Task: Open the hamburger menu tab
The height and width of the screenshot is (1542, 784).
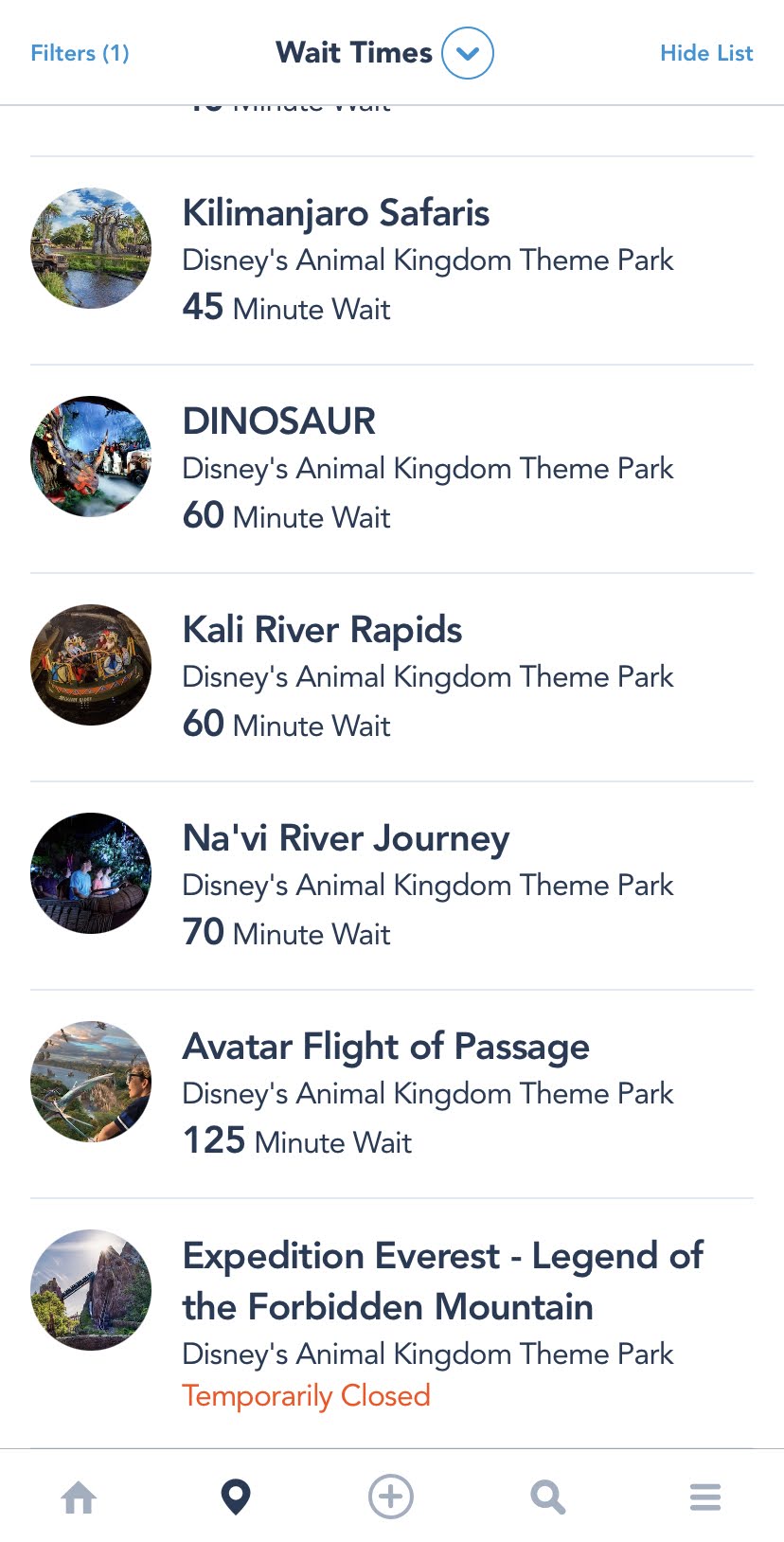Action: [705, 1497]
